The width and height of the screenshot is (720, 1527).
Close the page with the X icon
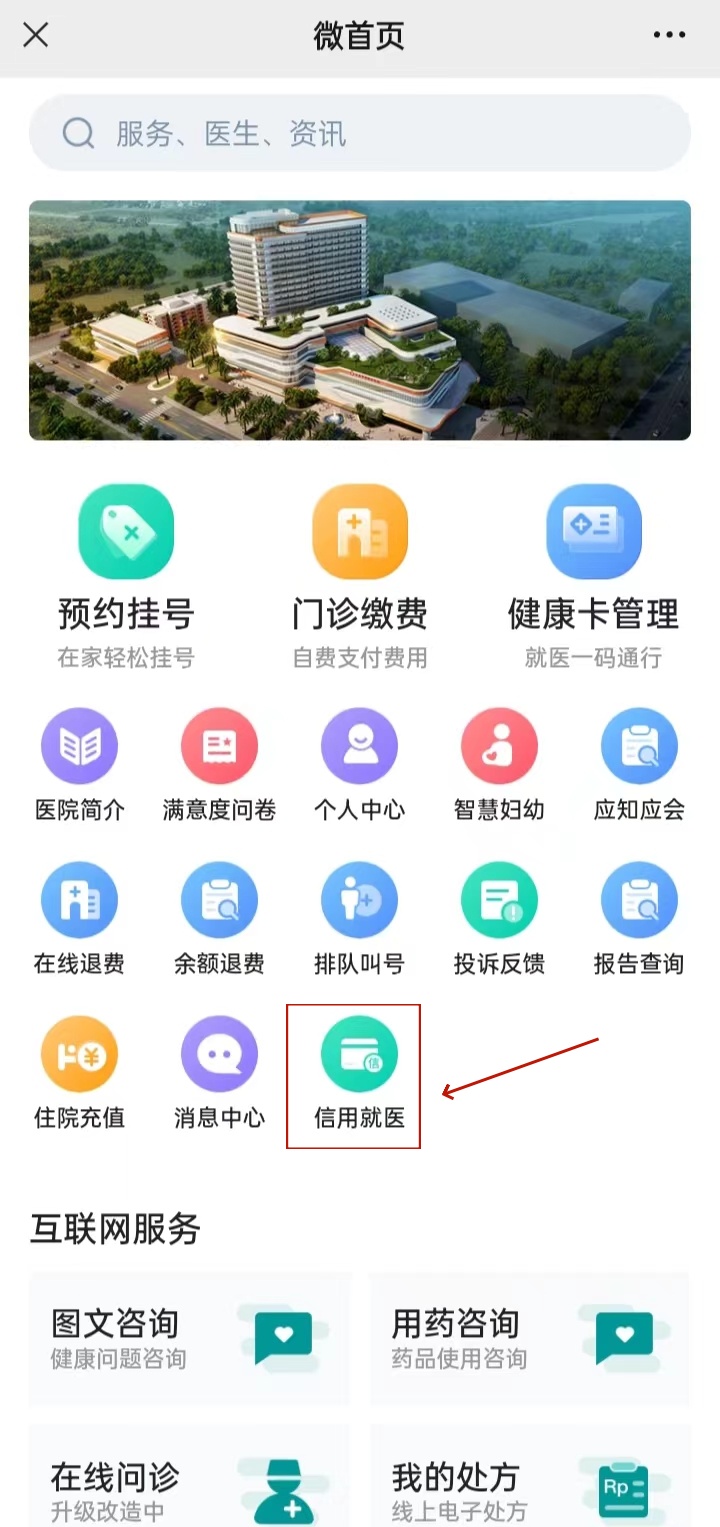[36, 36]
